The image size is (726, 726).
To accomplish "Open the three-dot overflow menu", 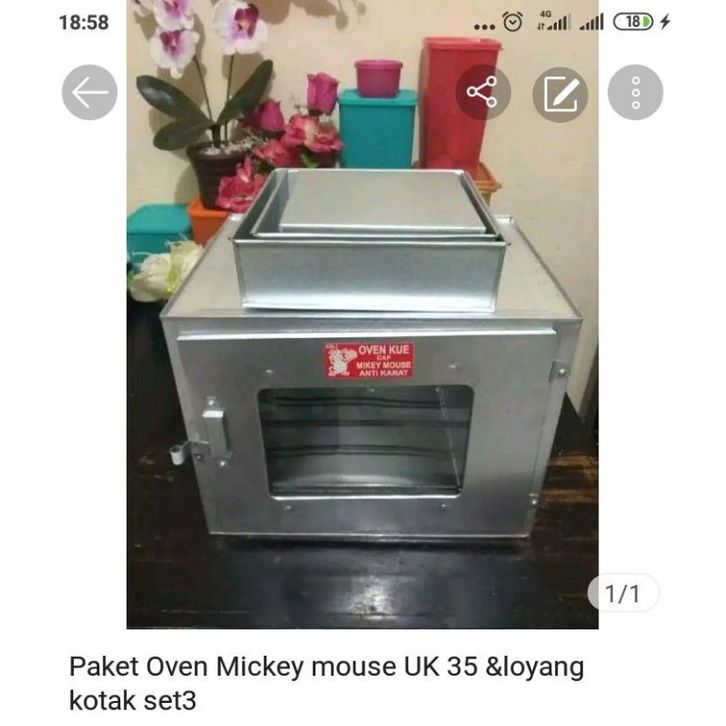I will point(635,93).
